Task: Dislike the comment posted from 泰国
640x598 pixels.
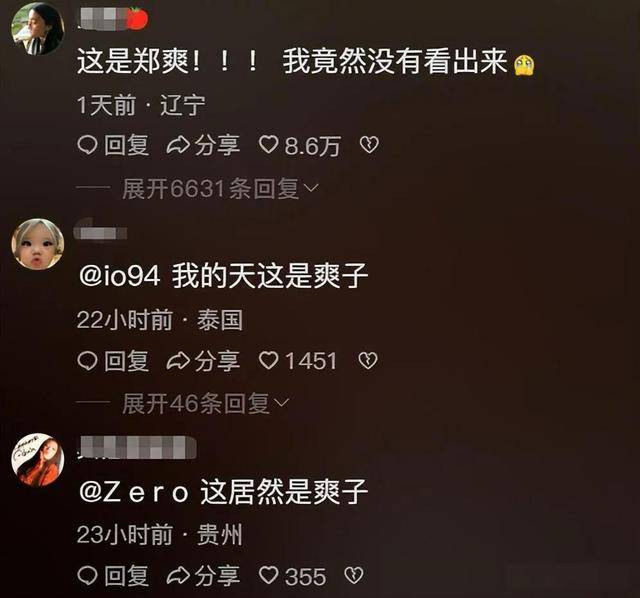Action: point(367,361)
